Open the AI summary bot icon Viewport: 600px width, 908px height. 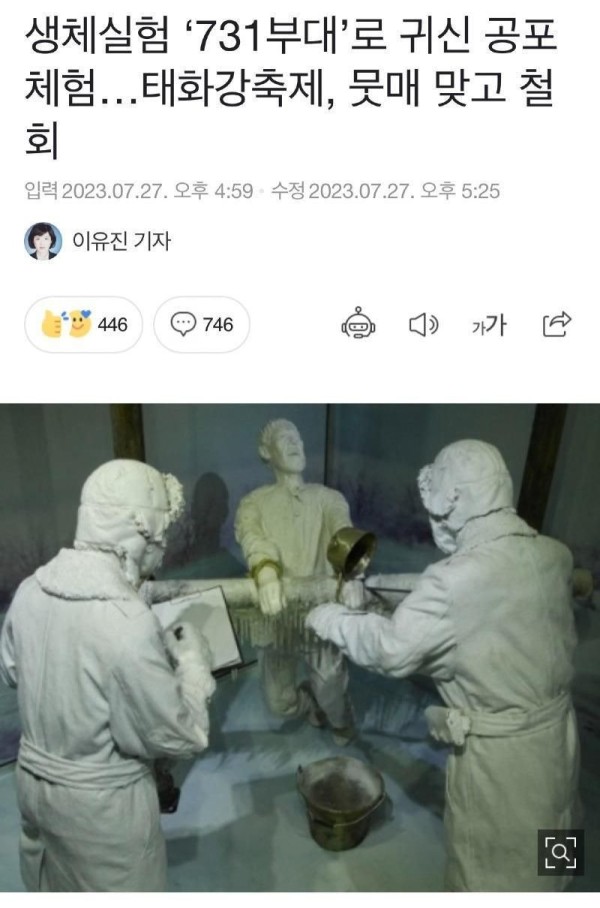point(358,323)
